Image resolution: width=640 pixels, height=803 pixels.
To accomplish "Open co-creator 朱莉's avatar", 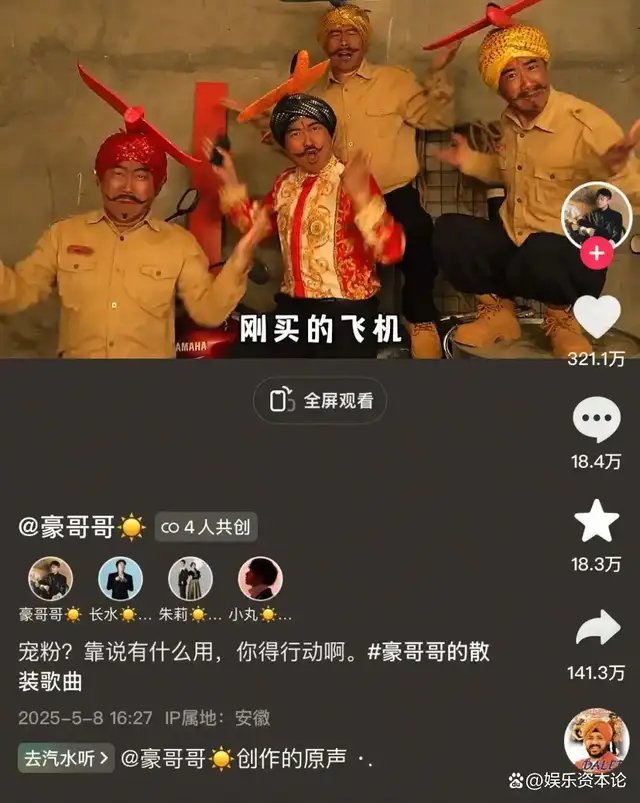I will (190, 580).
